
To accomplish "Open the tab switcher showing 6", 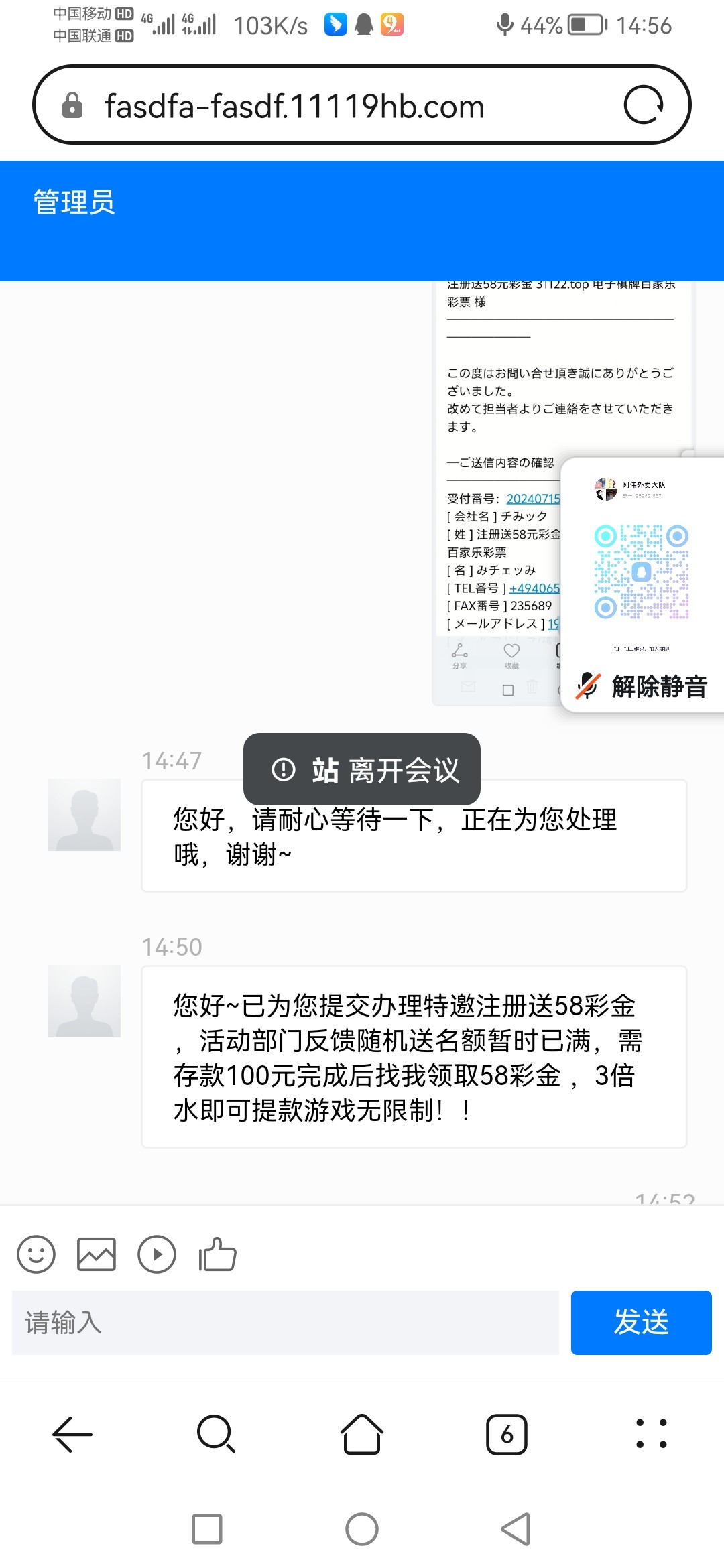I will click(x=507, y=1434).
